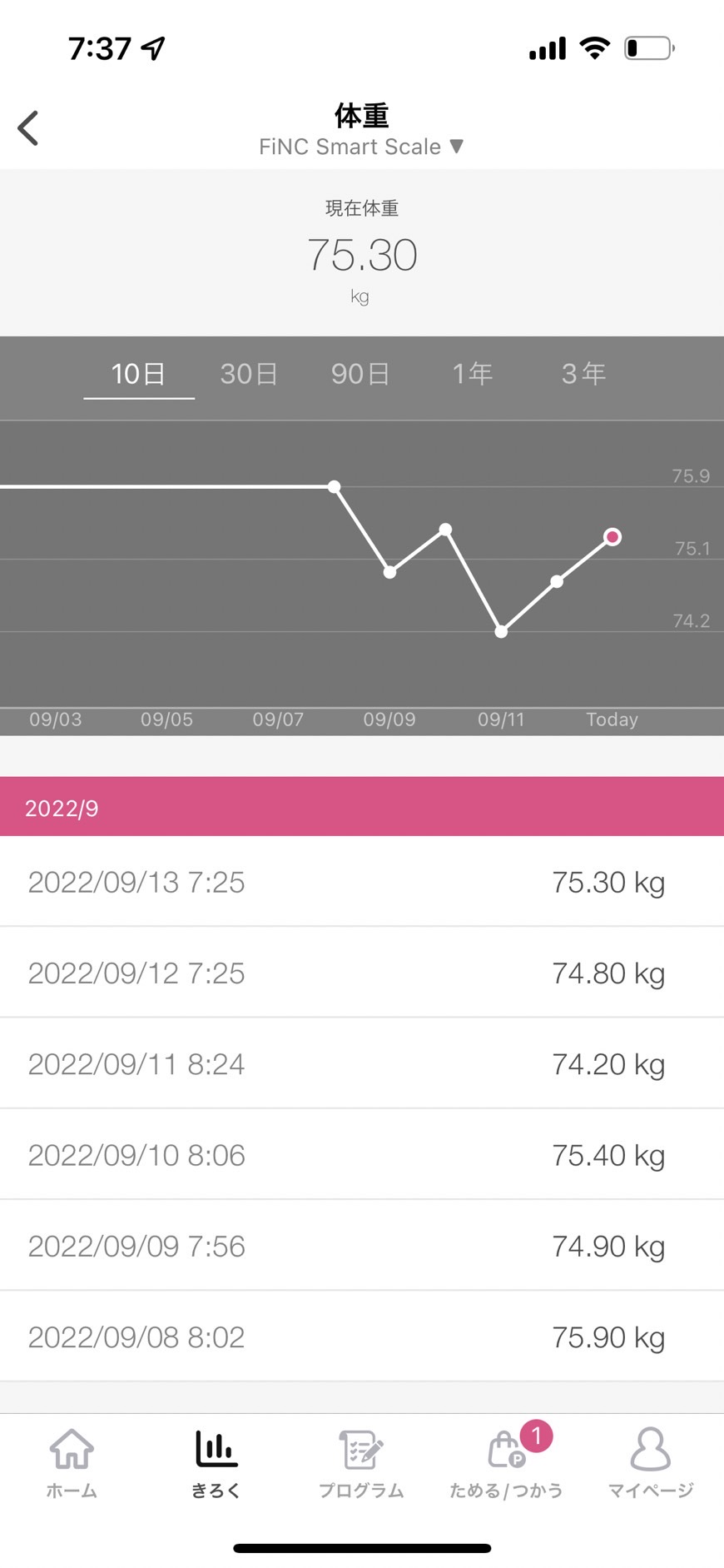Switch the graph to the 30日 range
Screen dimensions: 724x1568
(249, 374)
